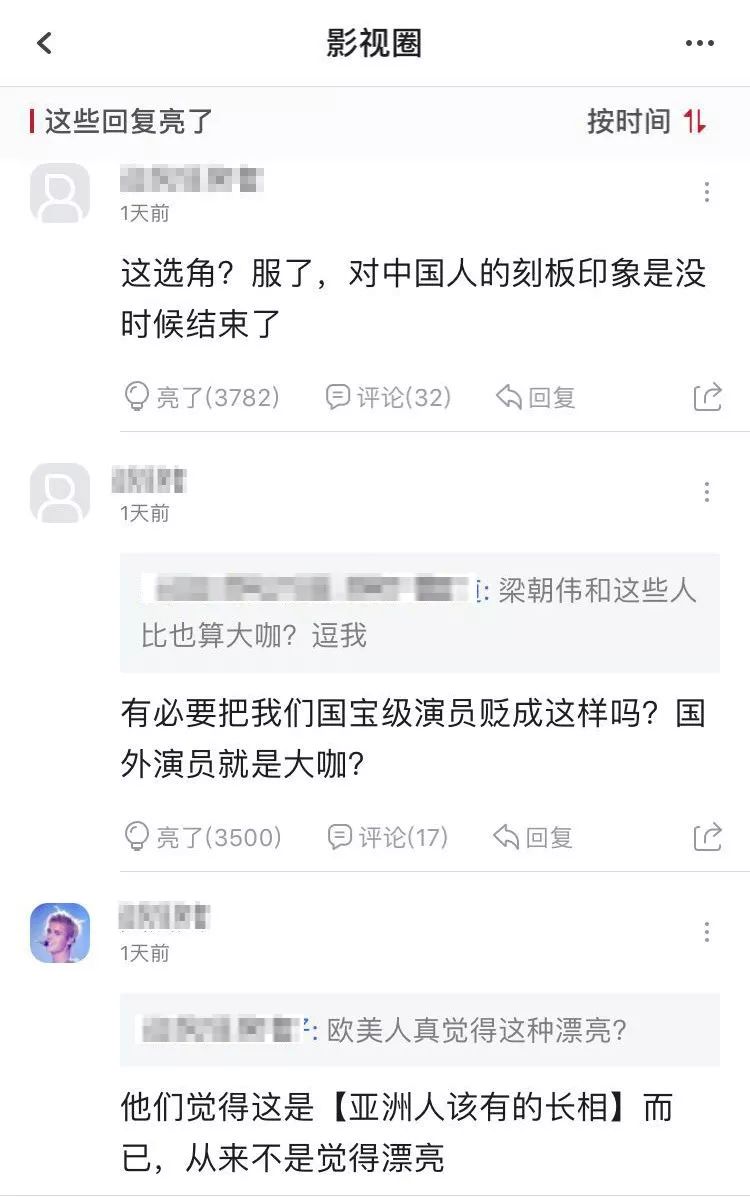View the avatar of the 这选角 commenter
The image size is (750, 1197).
click(60, 193)
